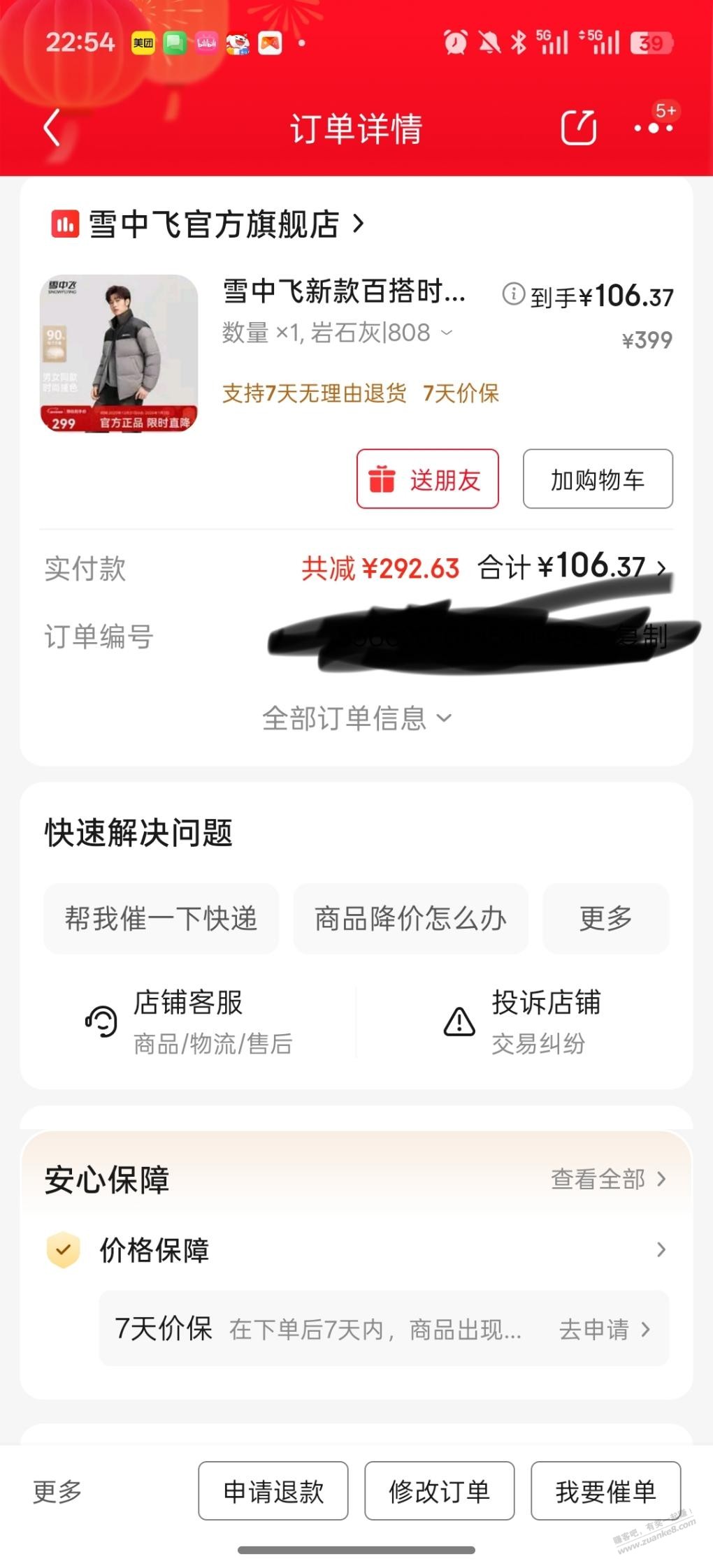Tap 修改订单 button
713x1568 pixels.
click(440, 1491)
